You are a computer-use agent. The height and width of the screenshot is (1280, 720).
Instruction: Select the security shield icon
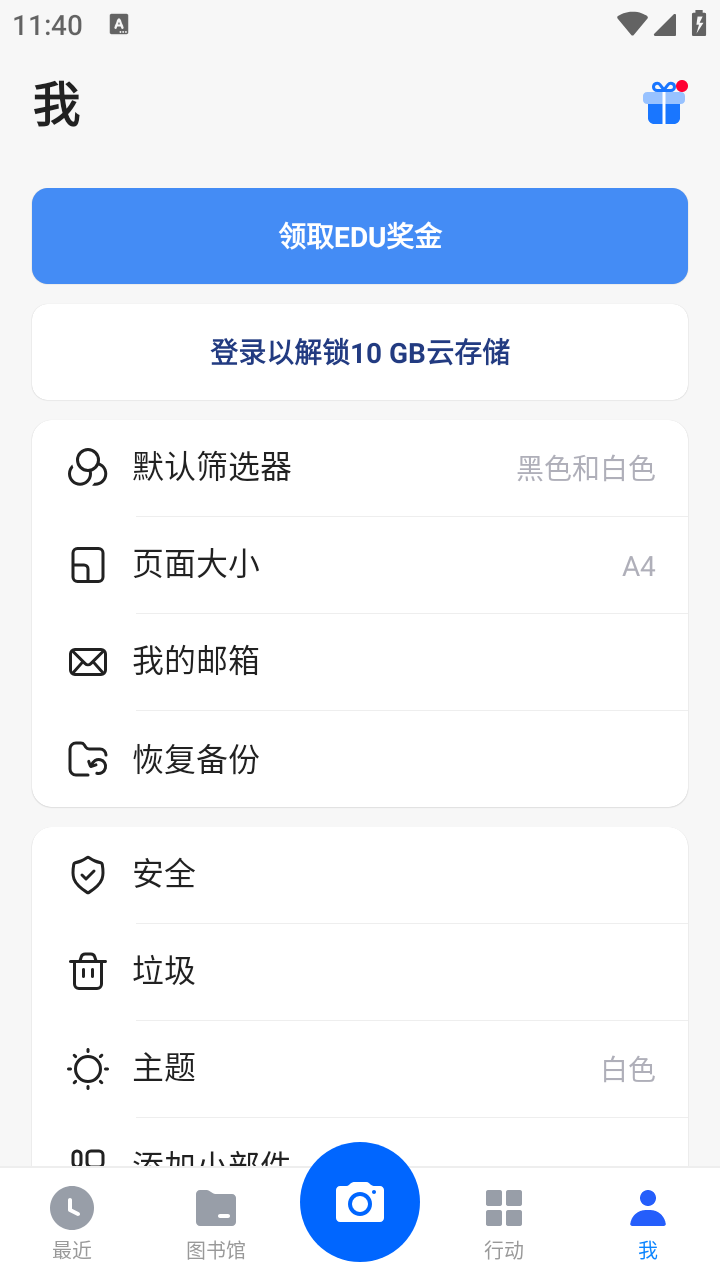[87, 875]
